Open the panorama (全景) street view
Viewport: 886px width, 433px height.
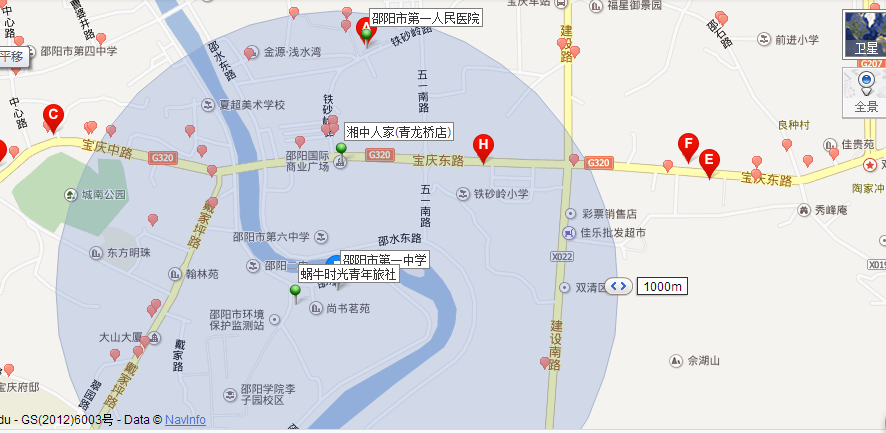866,91
